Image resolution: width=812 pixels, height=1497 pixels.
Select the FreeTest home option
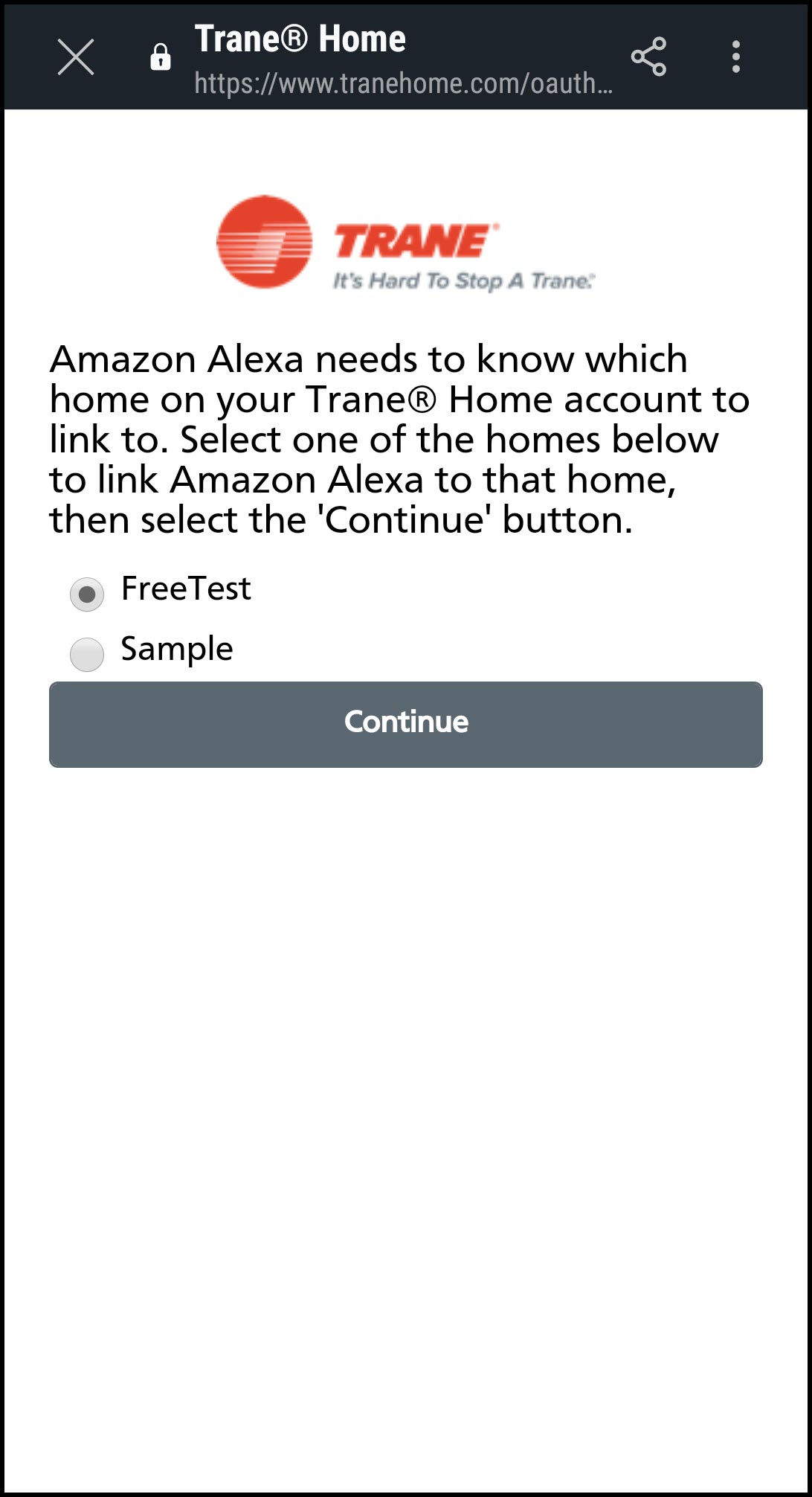click(87, 594)
